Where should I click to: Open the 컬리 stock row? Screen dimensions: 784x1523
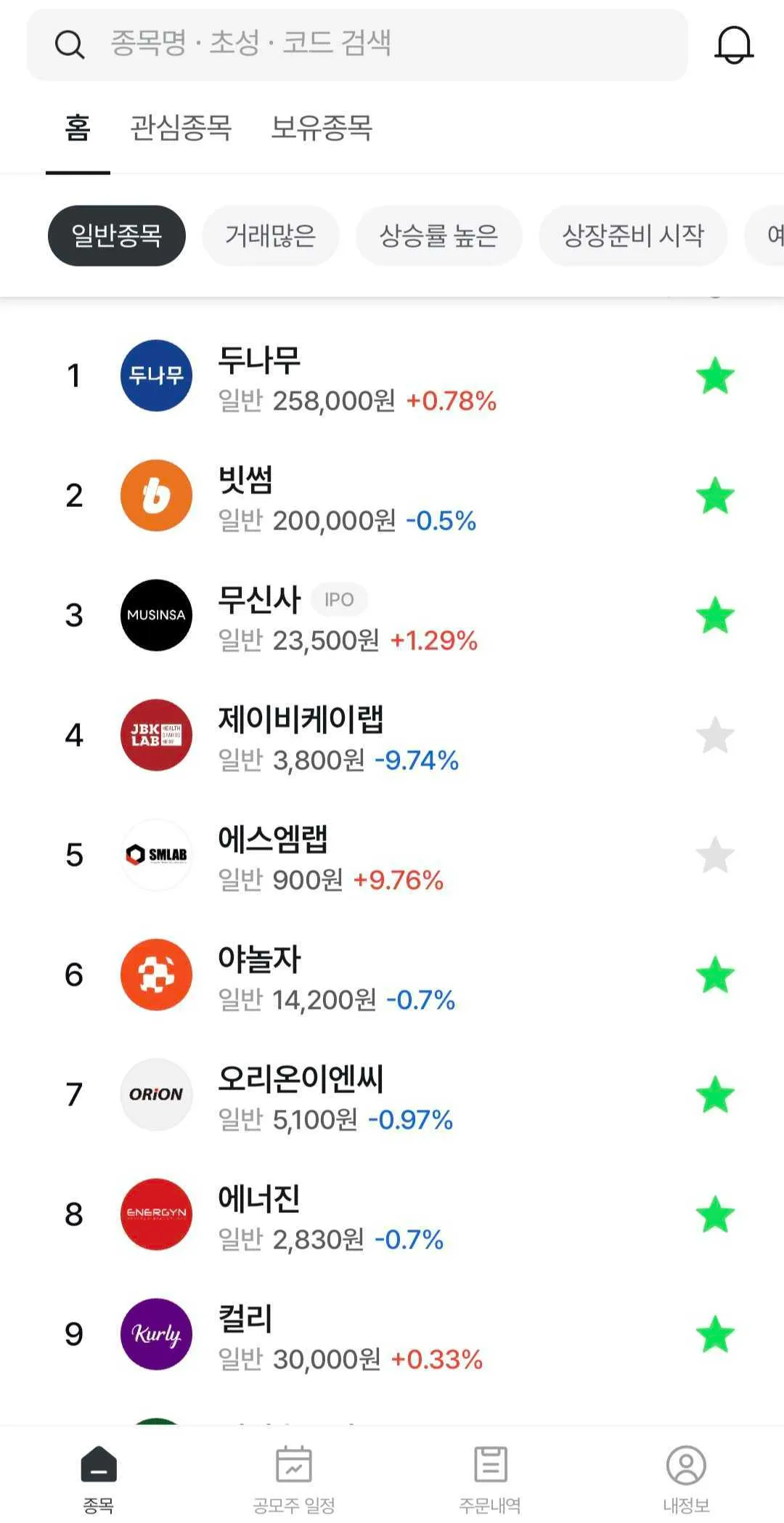[x=392, y=1335]
